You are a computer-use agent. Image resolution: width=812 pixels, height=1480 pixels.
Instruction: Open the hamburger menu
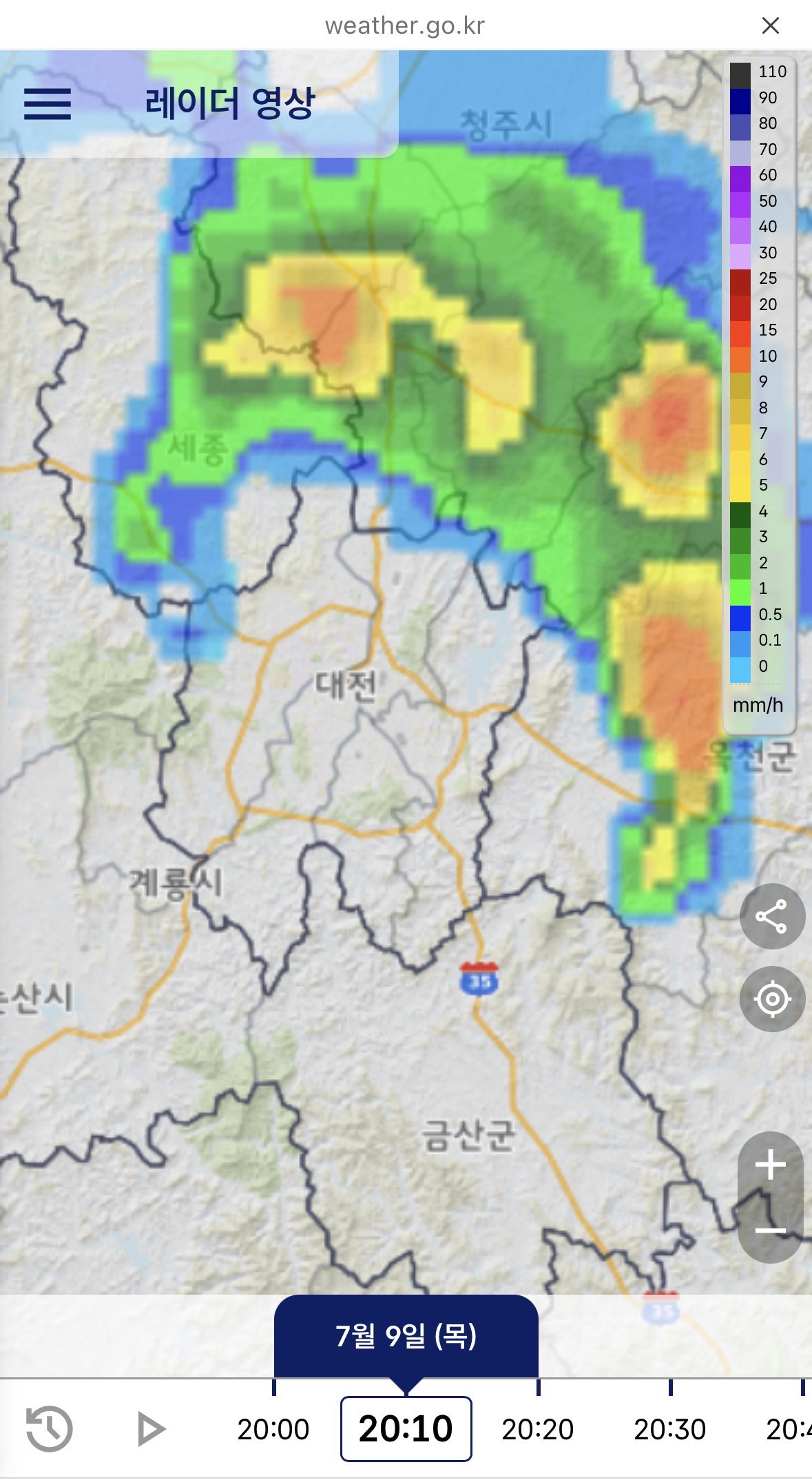click(48, 104)
